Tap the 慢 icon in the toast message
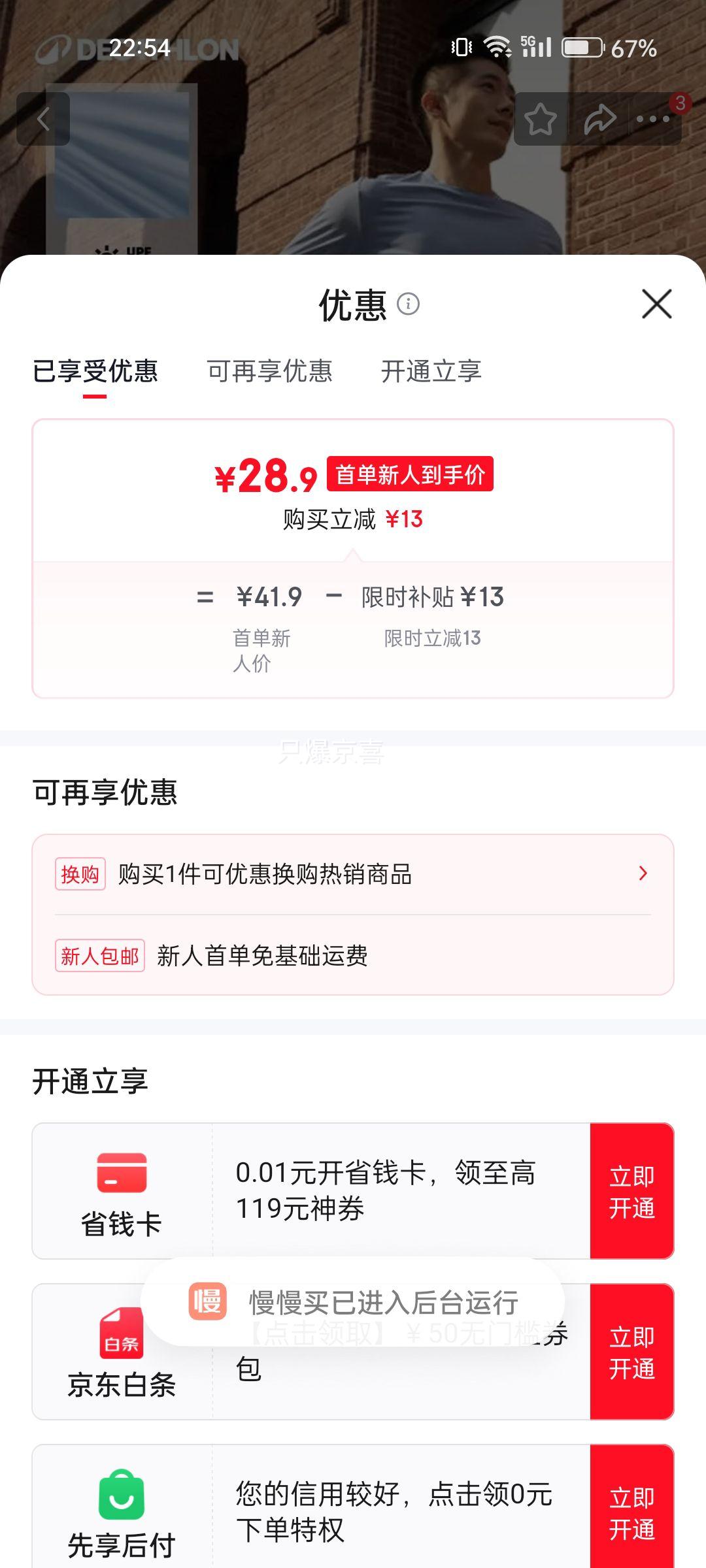Image resolution: width=706 pixels, height=1568 pixels. click(207, 1303)
